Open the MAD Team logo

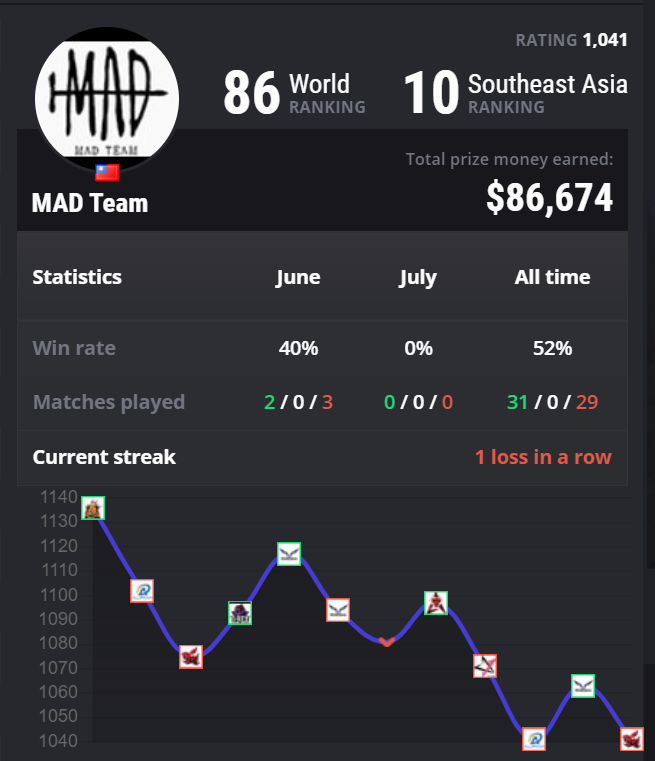coord(107,97)
